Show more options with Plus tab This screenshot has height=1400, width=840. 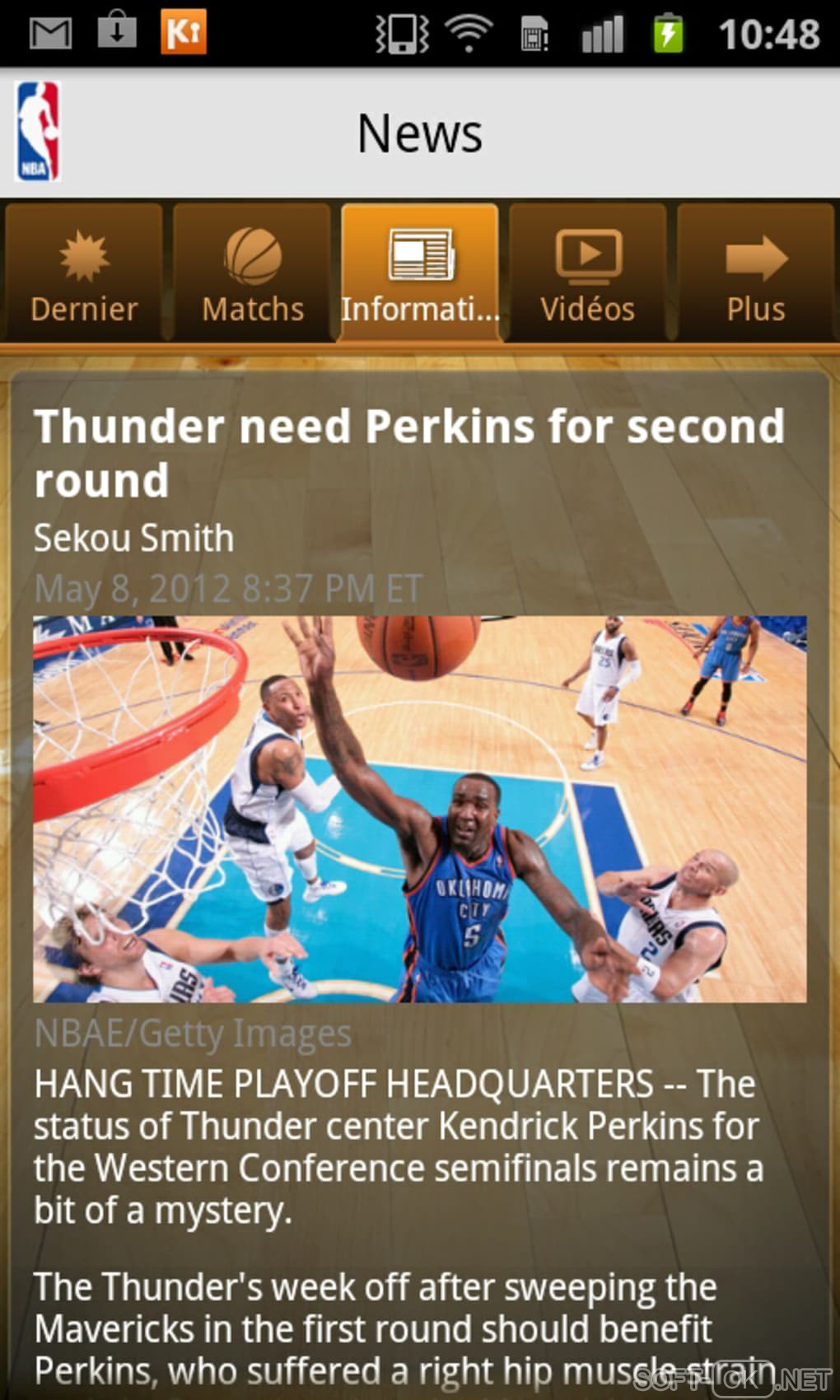pyautogui.click(x=755, y=273)
